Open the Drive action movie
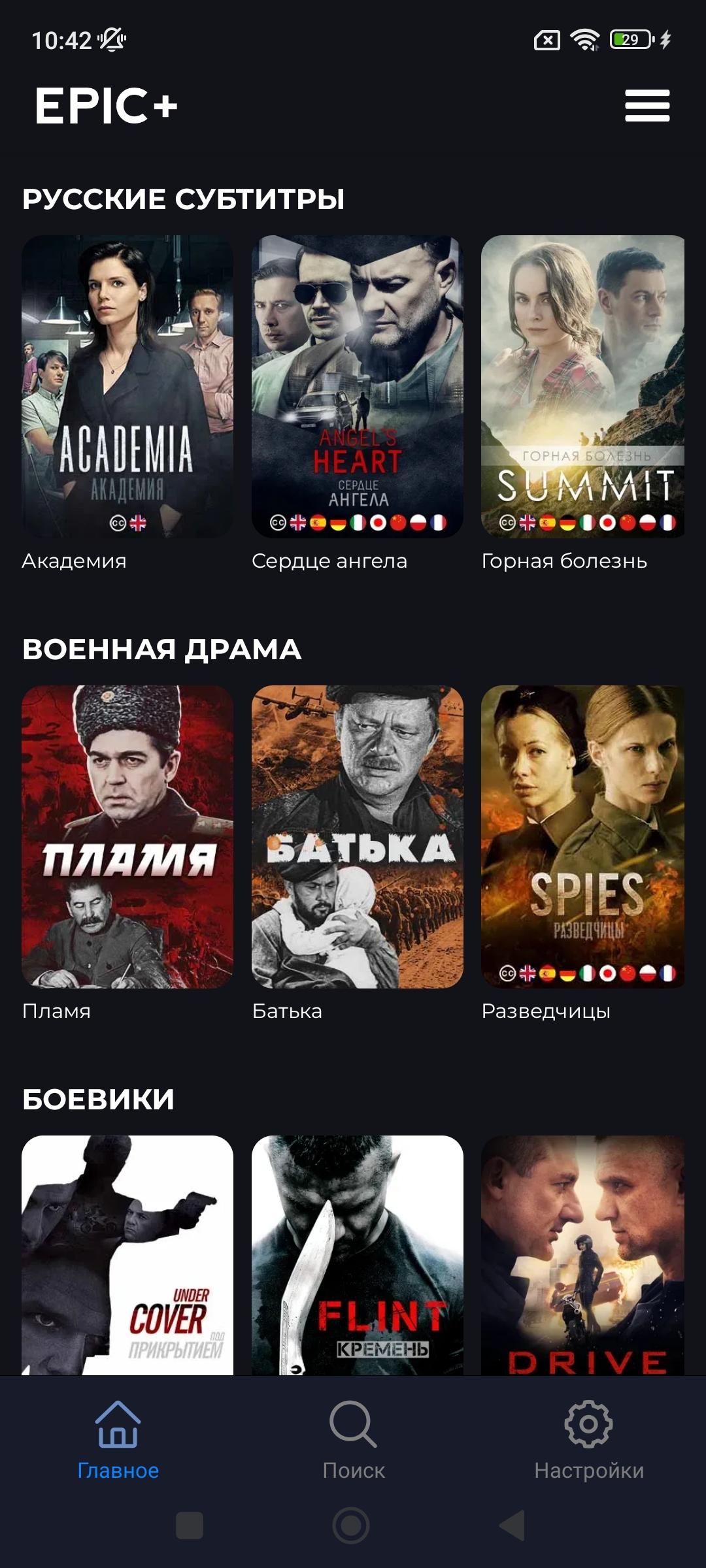 [x=582, y=1255]
